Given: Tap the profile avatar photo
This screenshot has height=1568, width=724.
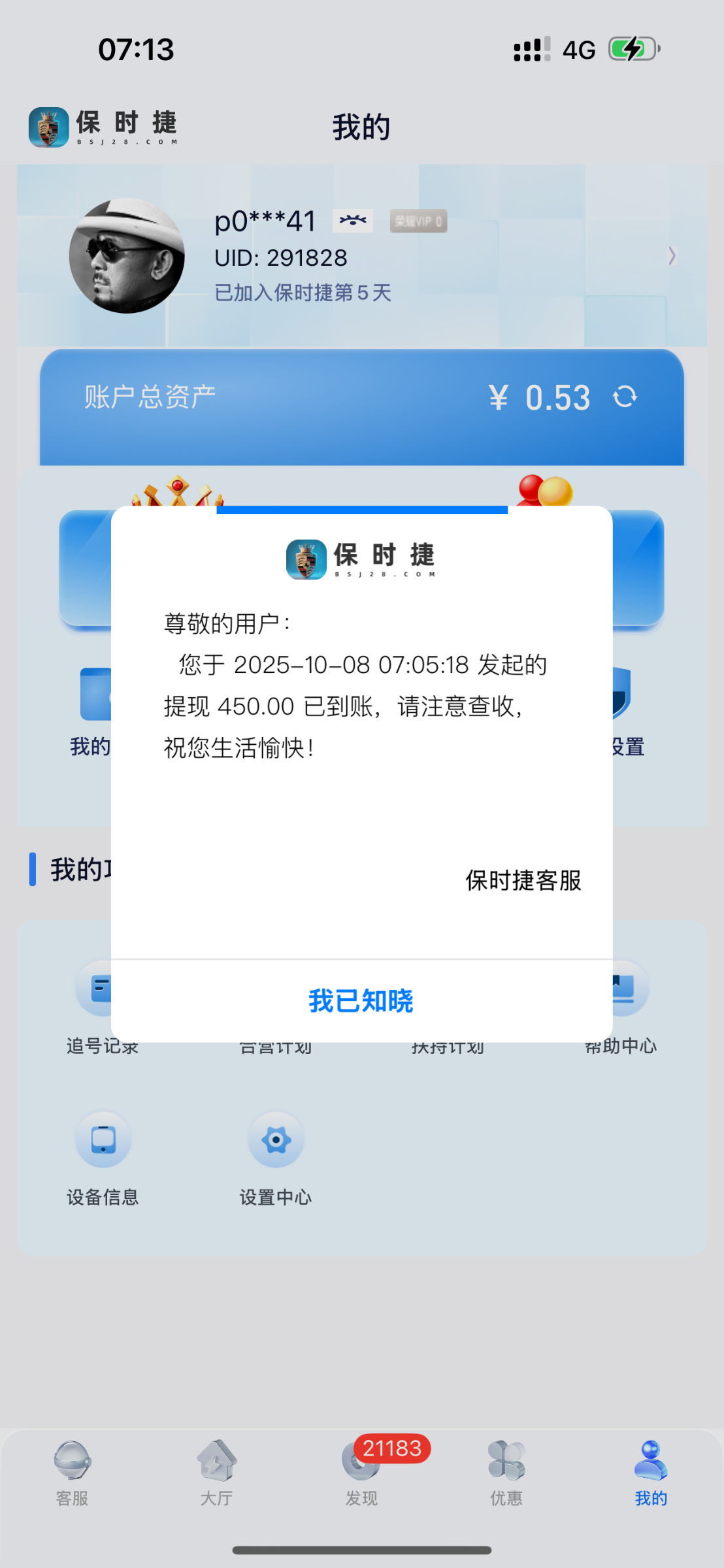Looking at the screenshot, I should (x=127, y=255).
